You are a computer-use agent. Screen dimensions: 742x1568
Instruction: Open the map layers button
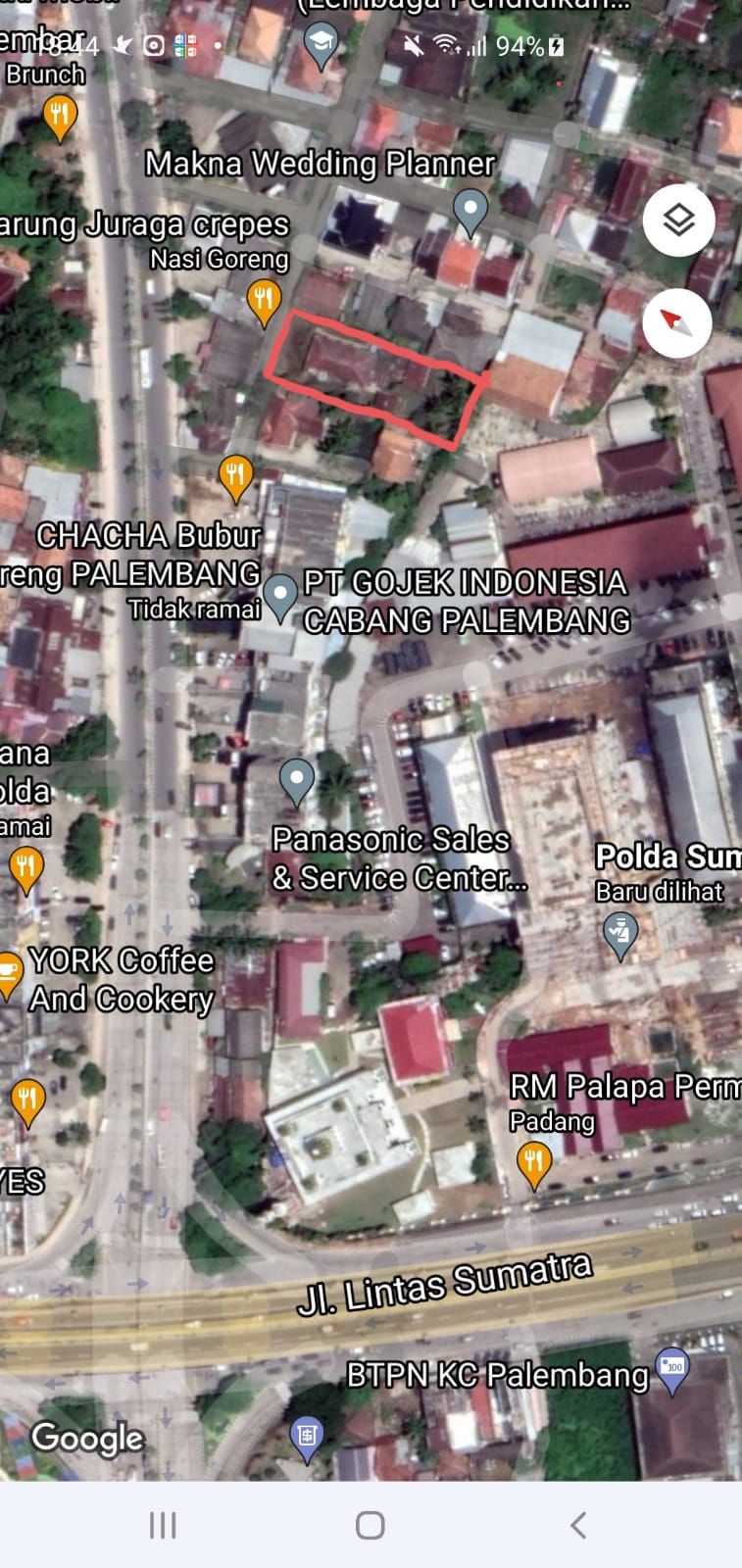678,220
